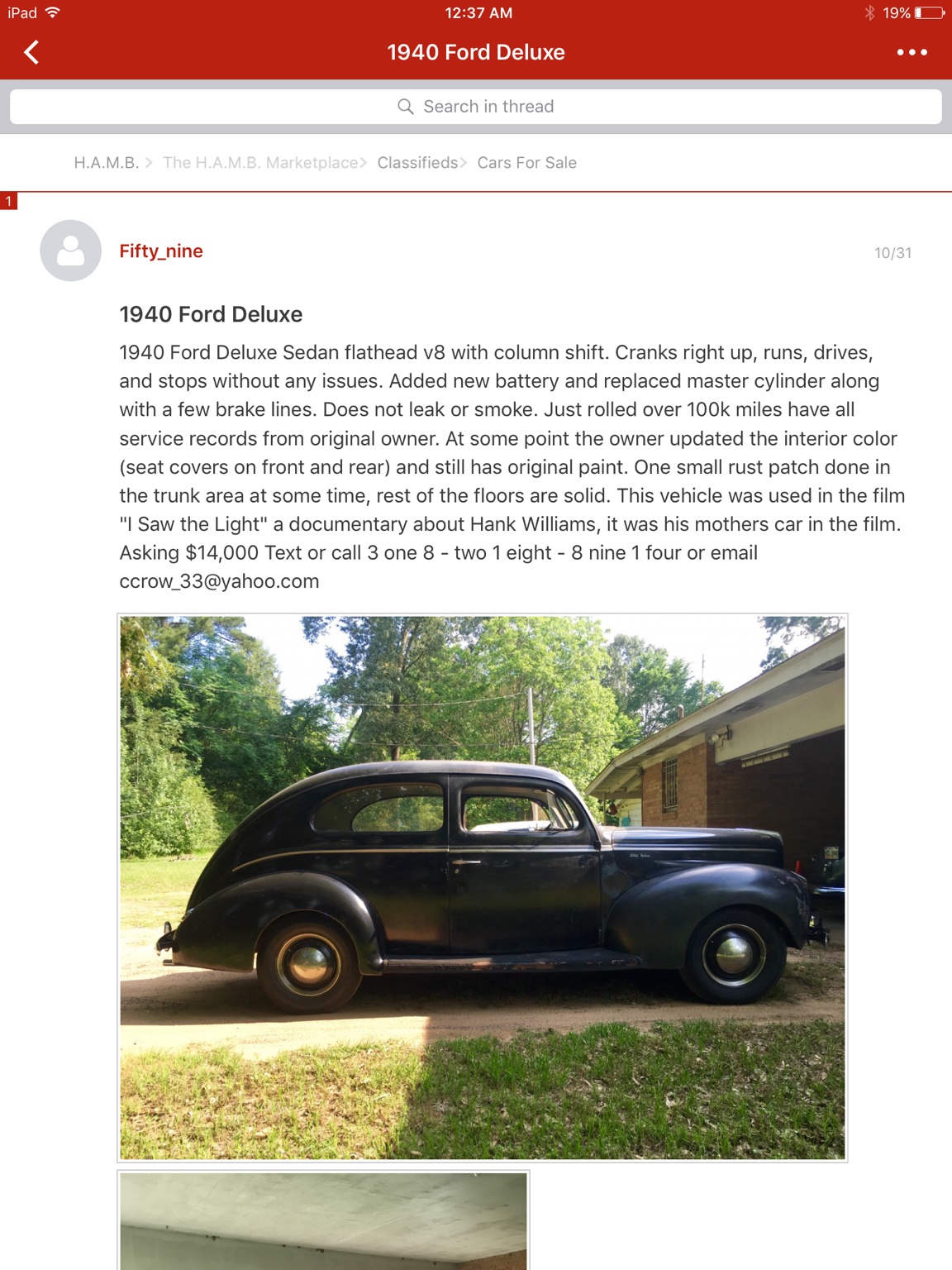Go to The H.A.M.B. Marketplace breadcrumb
Screen dimensions: 952x1270
pyautogui.click(x=260, y=163)
